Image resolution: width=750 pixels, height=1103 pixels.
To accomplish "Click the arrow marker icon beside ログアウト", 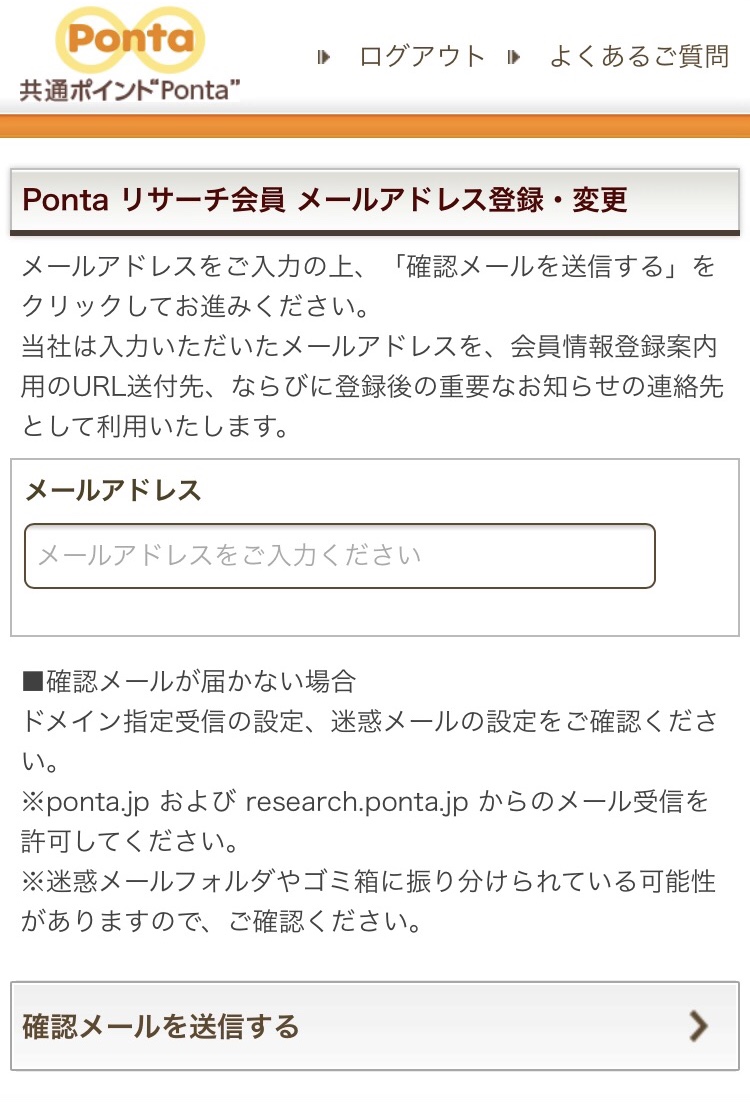I will coord(322,57).
